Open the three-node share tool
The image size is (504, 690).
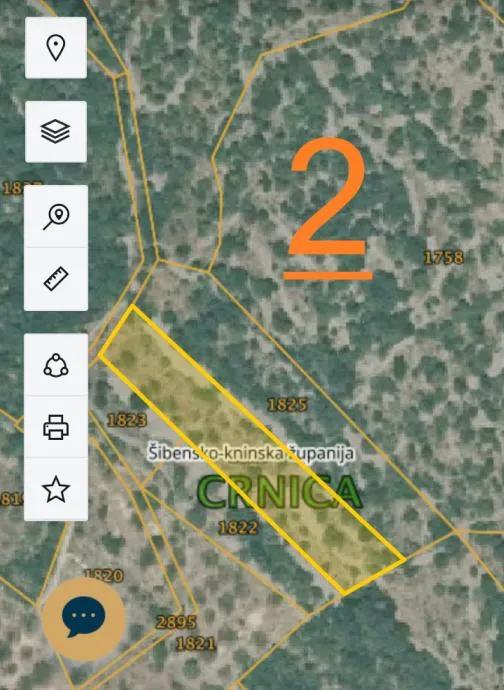pyautogui.click(x=56, y=365)
